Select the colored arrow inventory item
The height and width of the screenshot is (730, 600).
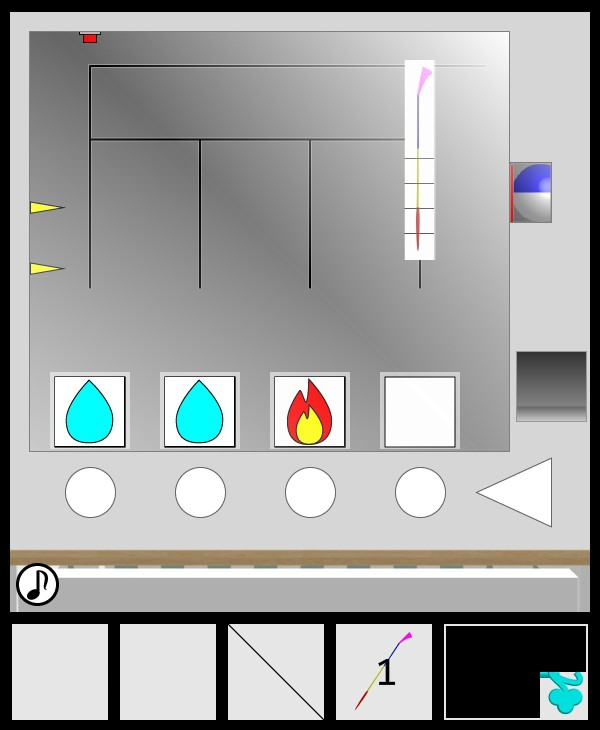(x=384, y=672)
